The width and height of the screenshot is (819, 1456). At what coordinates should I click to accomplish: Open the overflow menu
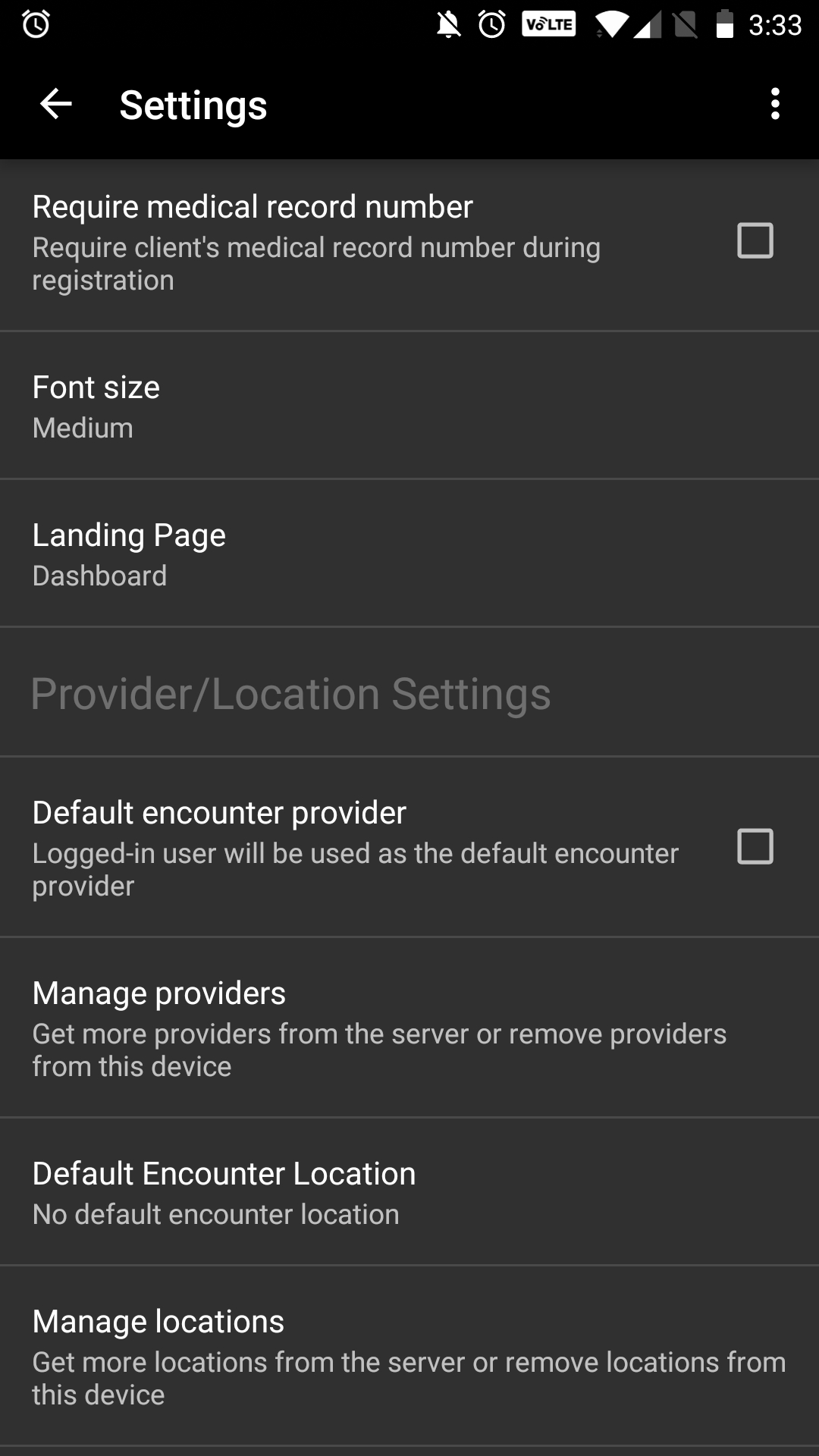(774, 104)
